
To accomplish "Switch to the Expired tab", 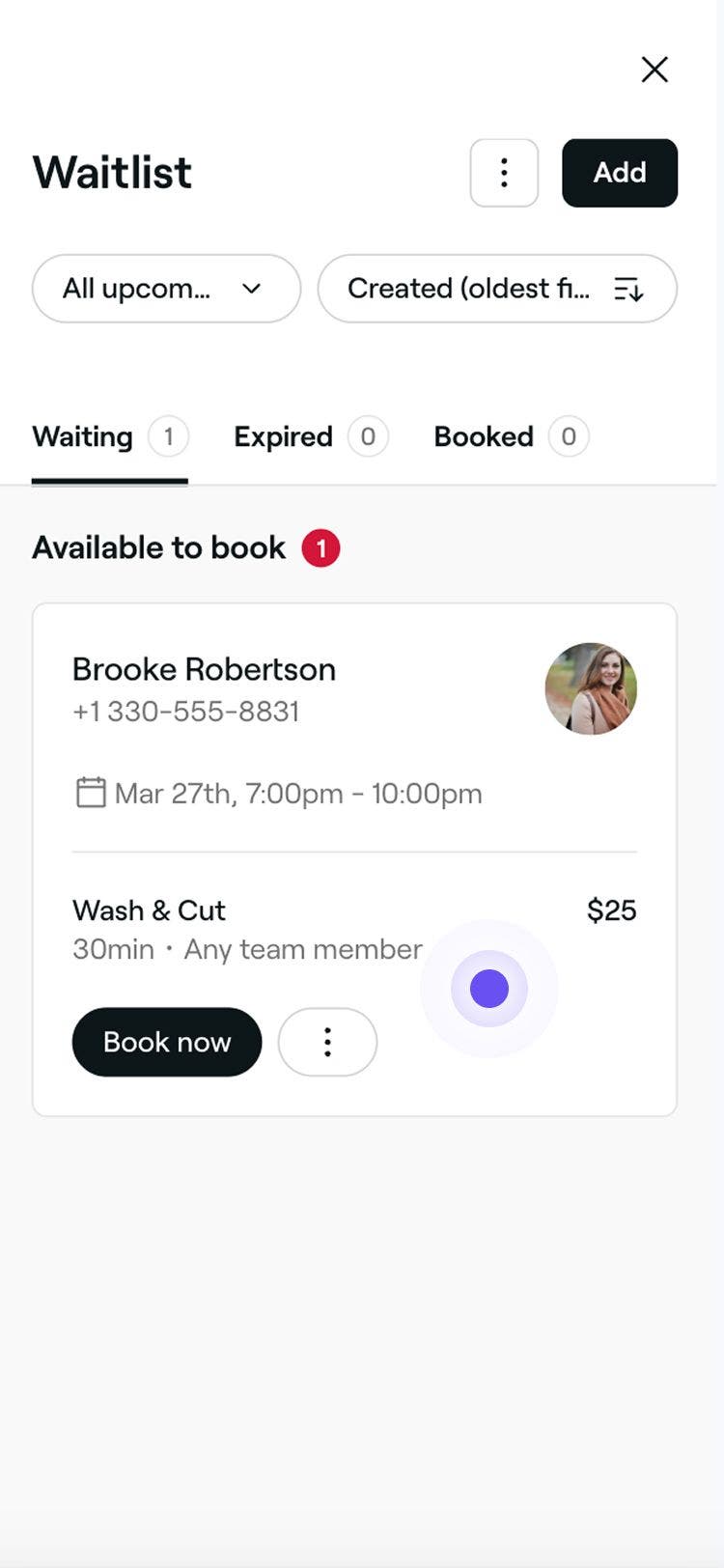I will pyautogui.click(x=282, y=436).
